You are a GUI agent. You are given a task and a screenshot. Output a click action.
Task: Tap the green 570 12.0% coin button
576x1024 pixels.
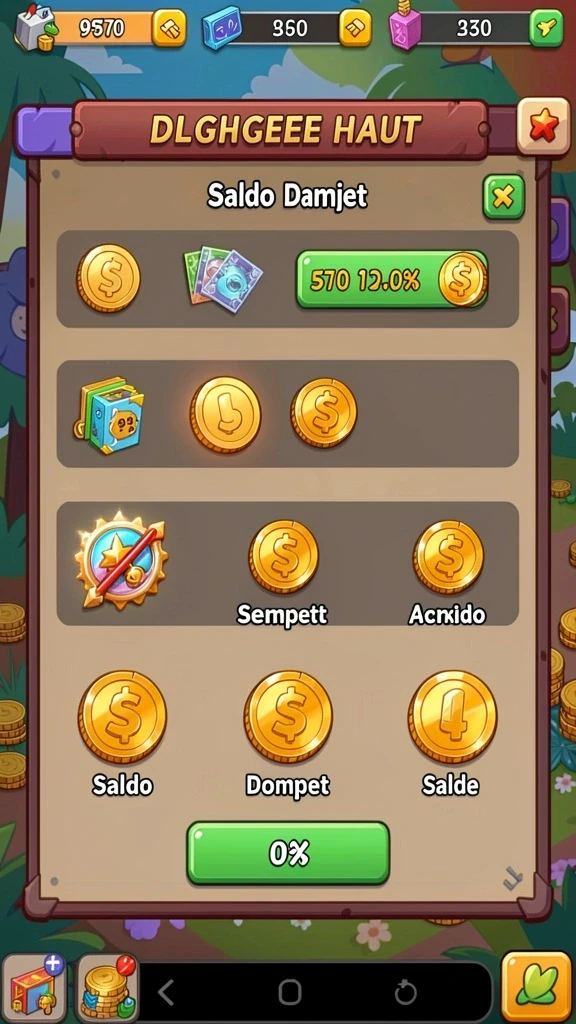click(392, 280)
